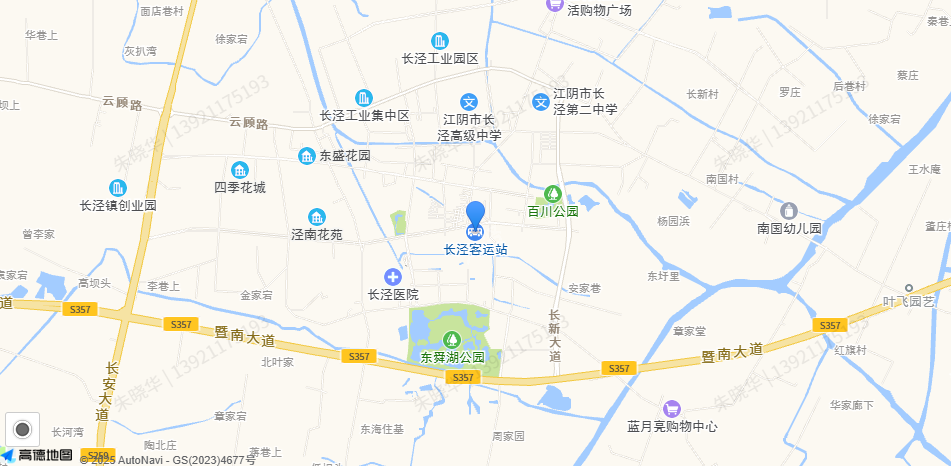Open the 蓝月亮购物中心 shopping marker

672,409
